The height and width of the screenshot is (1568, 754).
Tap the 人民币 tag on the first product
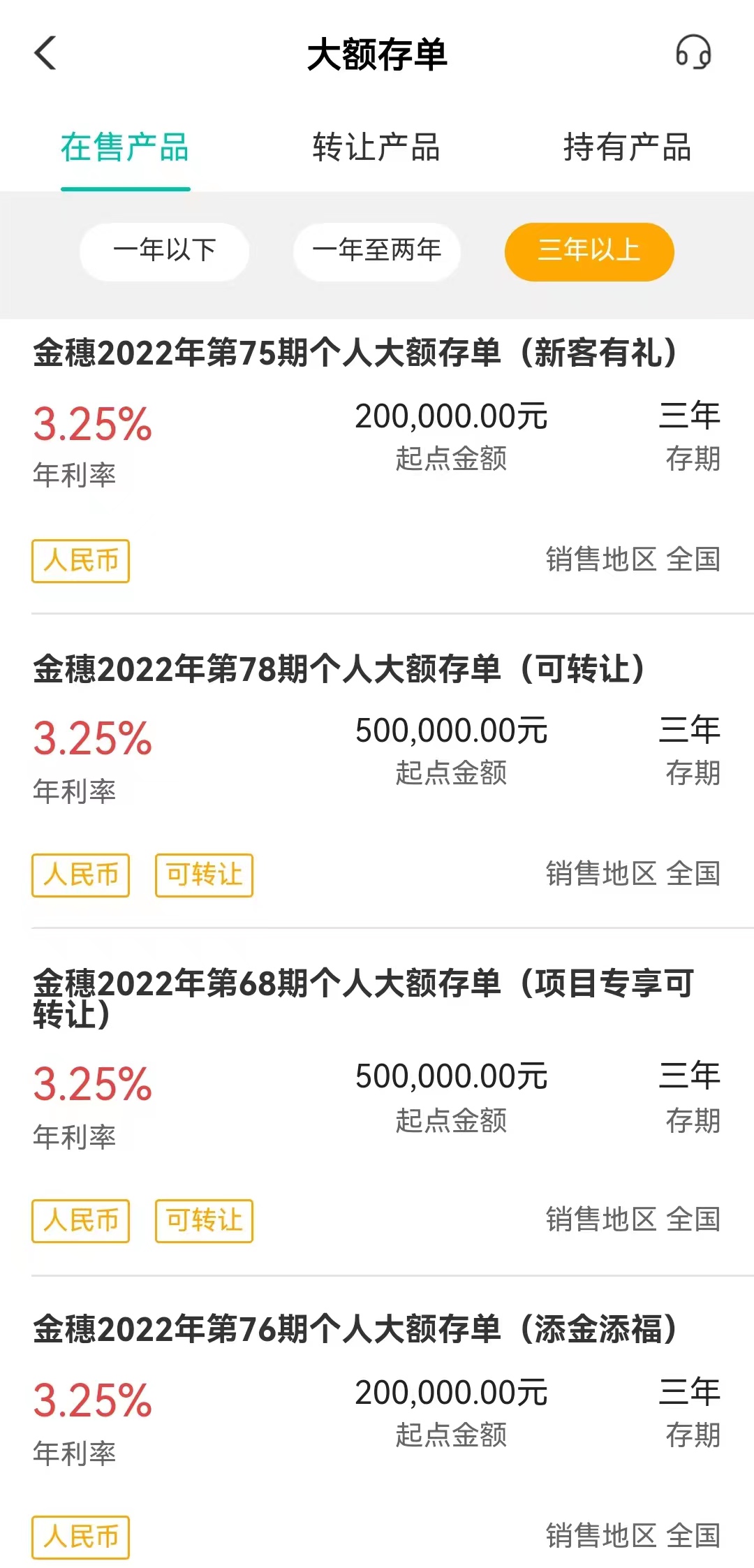[80, 560]
